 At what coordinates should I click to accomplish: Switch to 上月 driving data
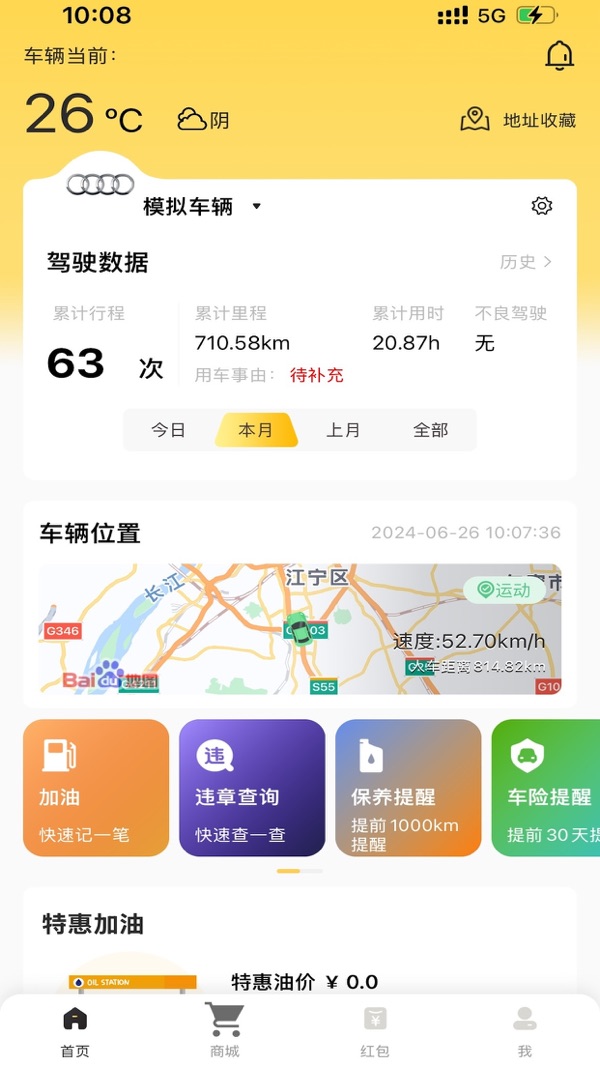pos(343,430)
